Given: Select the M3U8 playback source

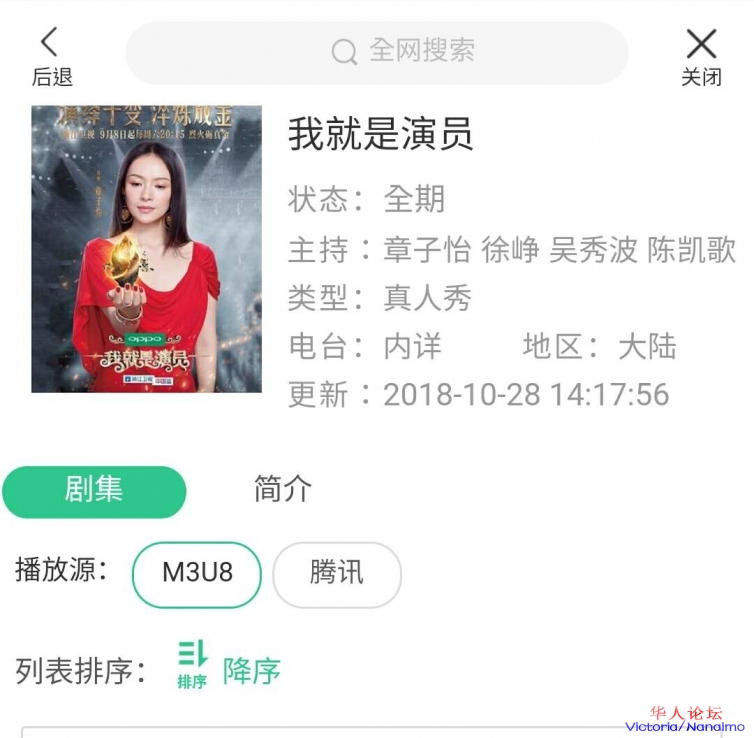Looking at the screenshot, I should (x=197, y=574).
